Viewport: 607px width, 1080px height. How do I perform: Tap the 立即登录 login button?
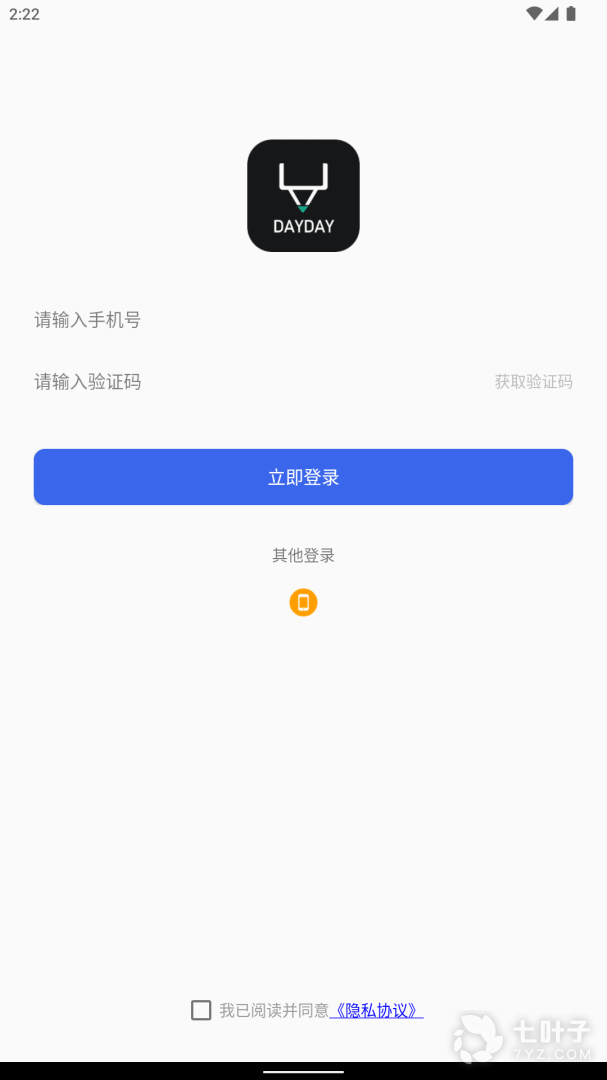click(303, 477)
